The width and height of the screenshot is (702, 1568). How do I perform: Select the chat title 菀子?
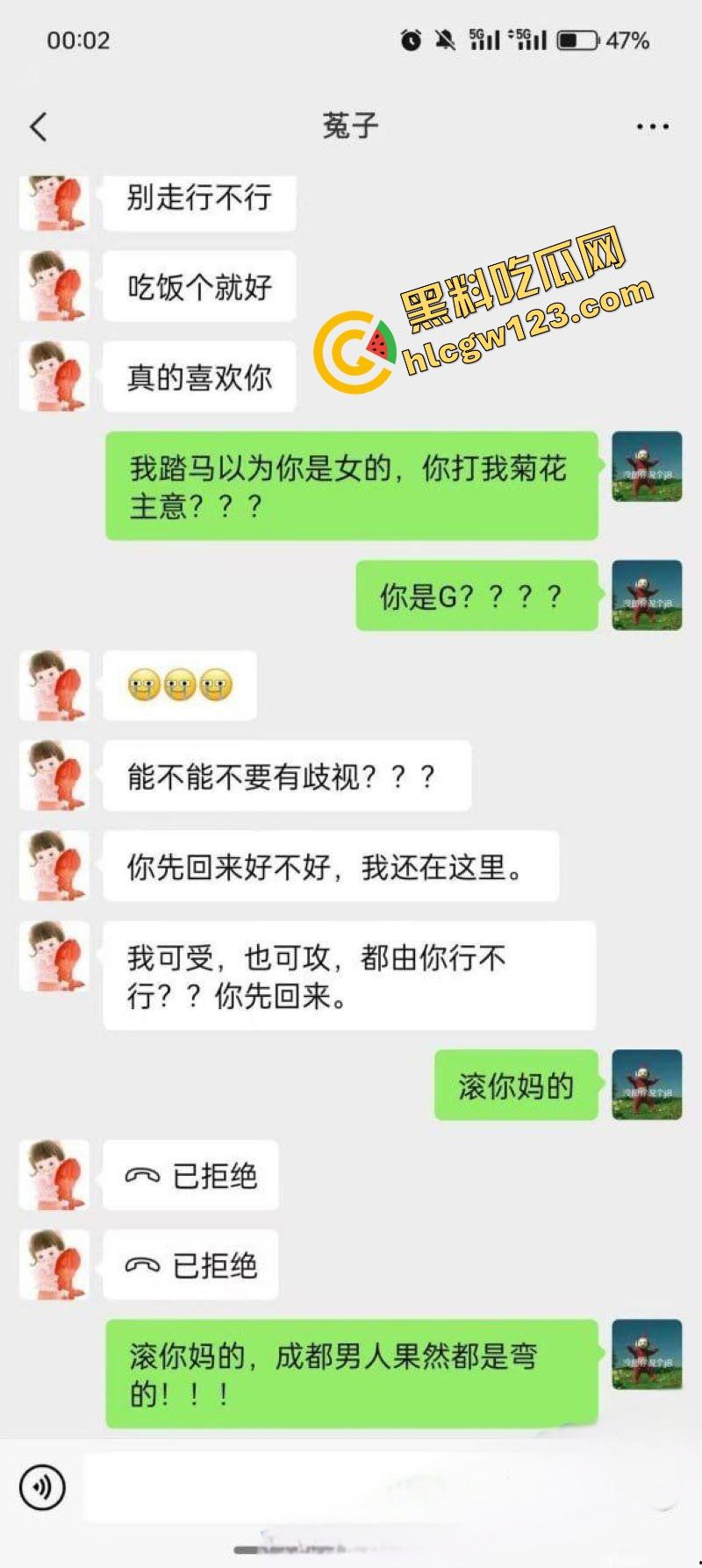pos(349,126)
